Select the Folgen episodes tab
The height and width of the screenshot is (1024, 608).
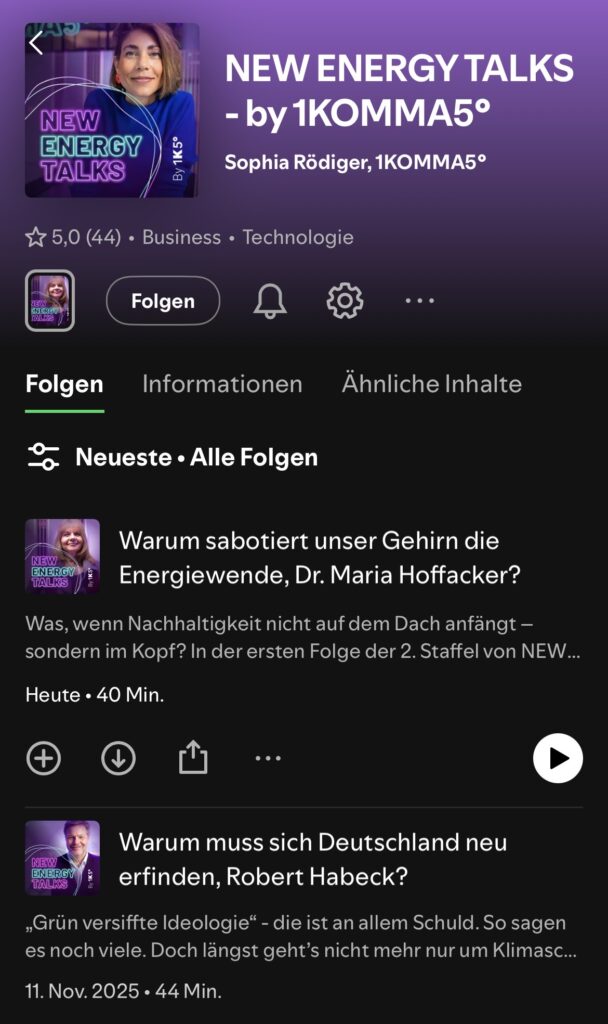(64, 384)
